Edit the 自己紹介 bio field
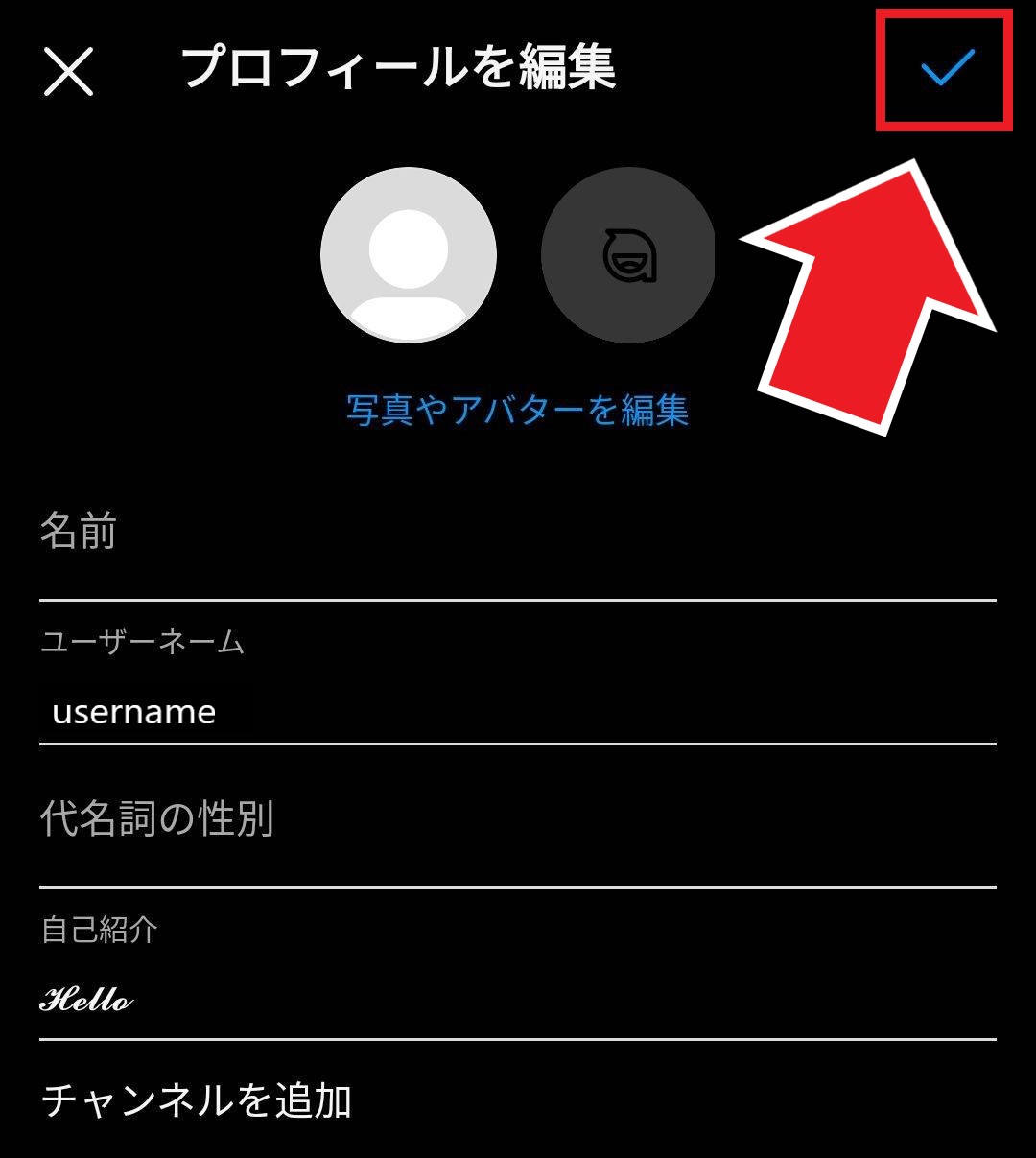This screenshot has height=1158, width=1036. (518, 1000)
